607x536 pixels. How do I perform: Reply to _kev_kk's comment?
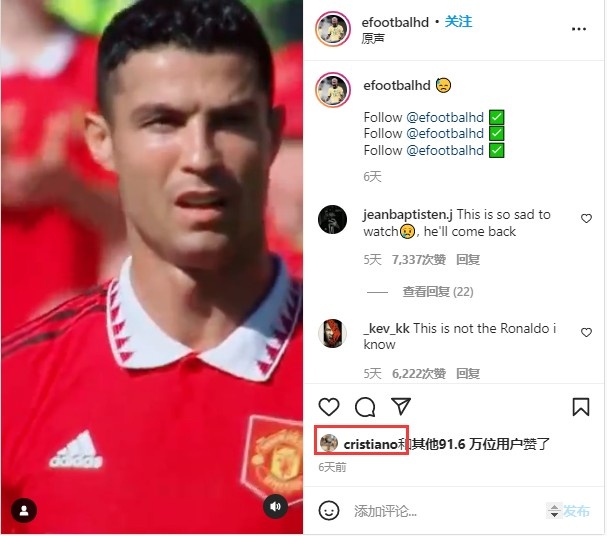[468, 373]
